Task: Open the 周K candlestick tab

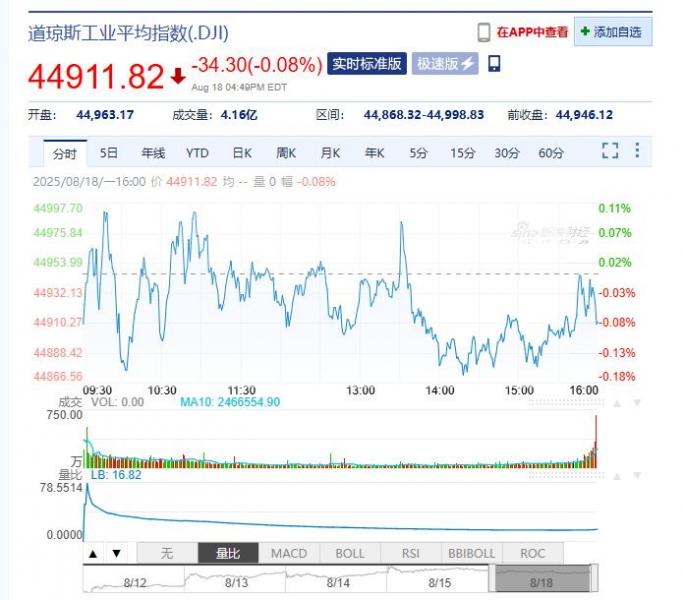Action: pyautogui.click(x=286, y=153)
